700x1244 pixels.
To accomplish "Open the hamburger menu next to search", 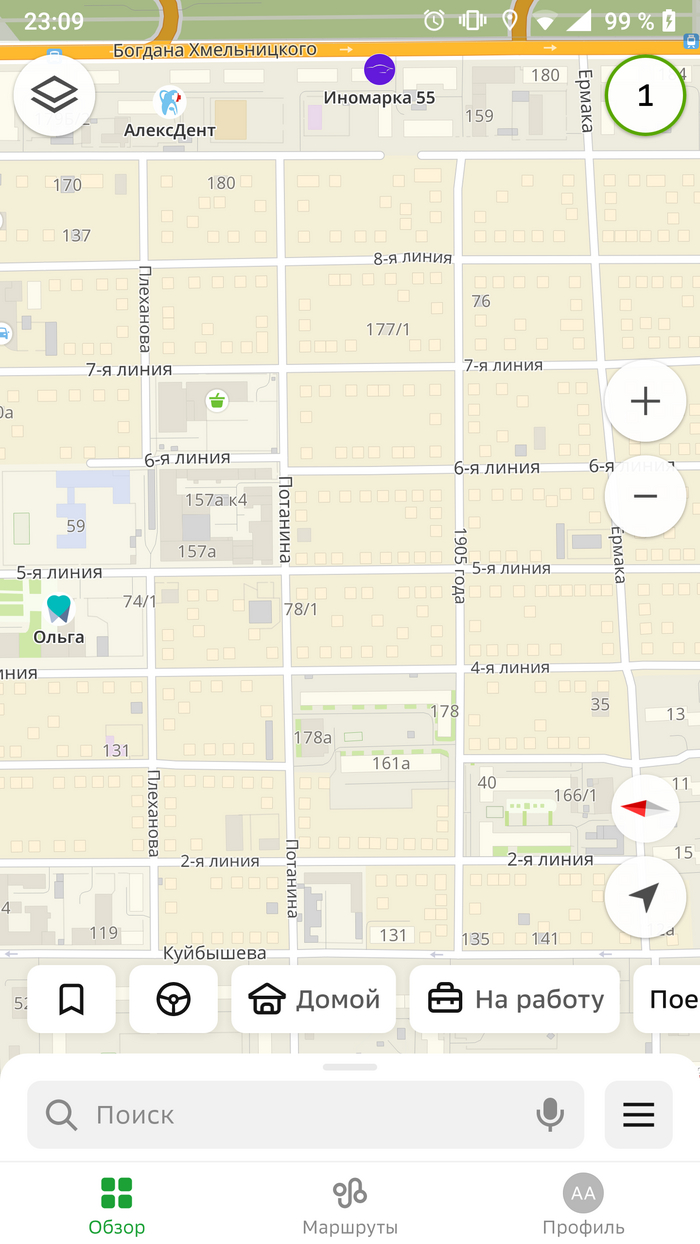I will (x=638, y=1114).
